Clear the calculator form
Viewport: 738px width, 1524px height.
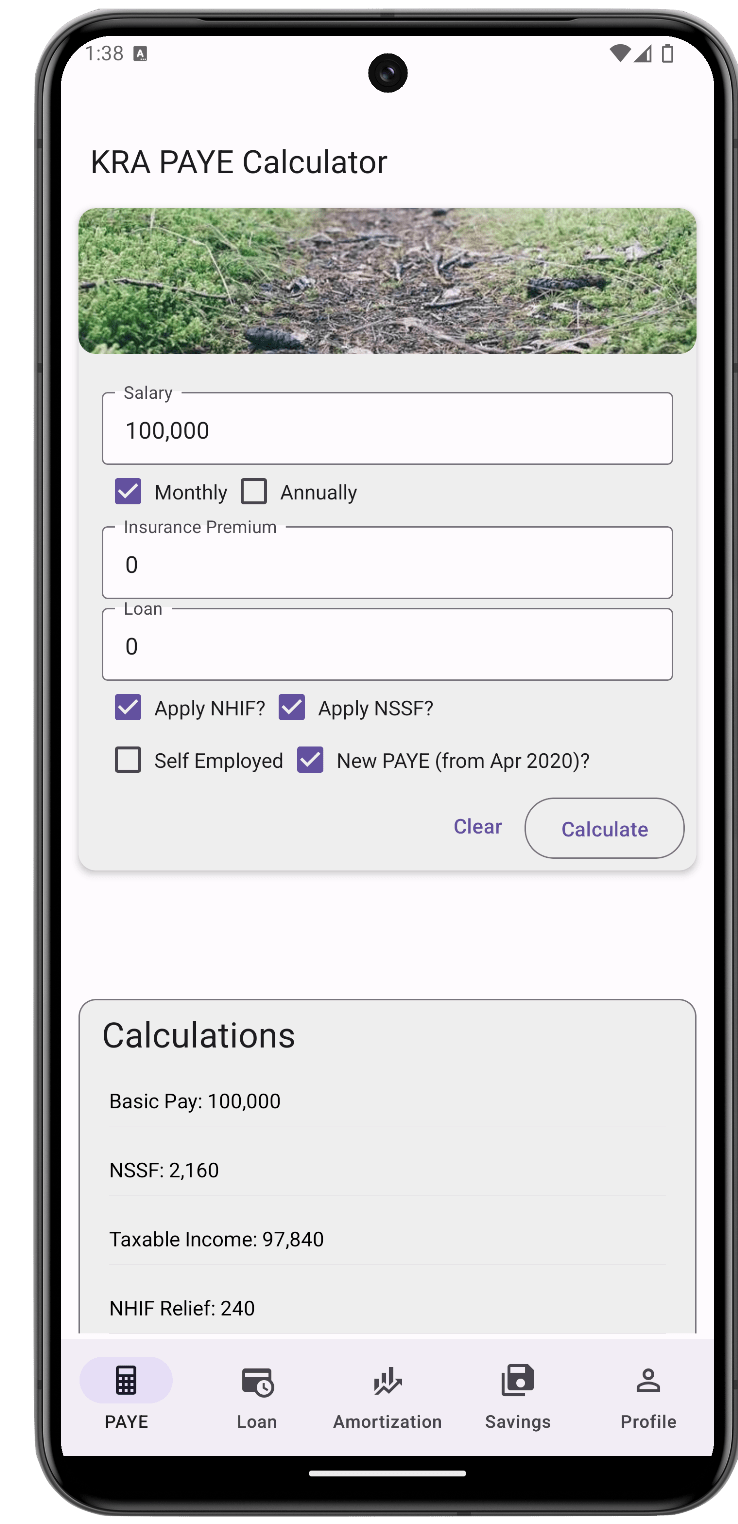478,827
